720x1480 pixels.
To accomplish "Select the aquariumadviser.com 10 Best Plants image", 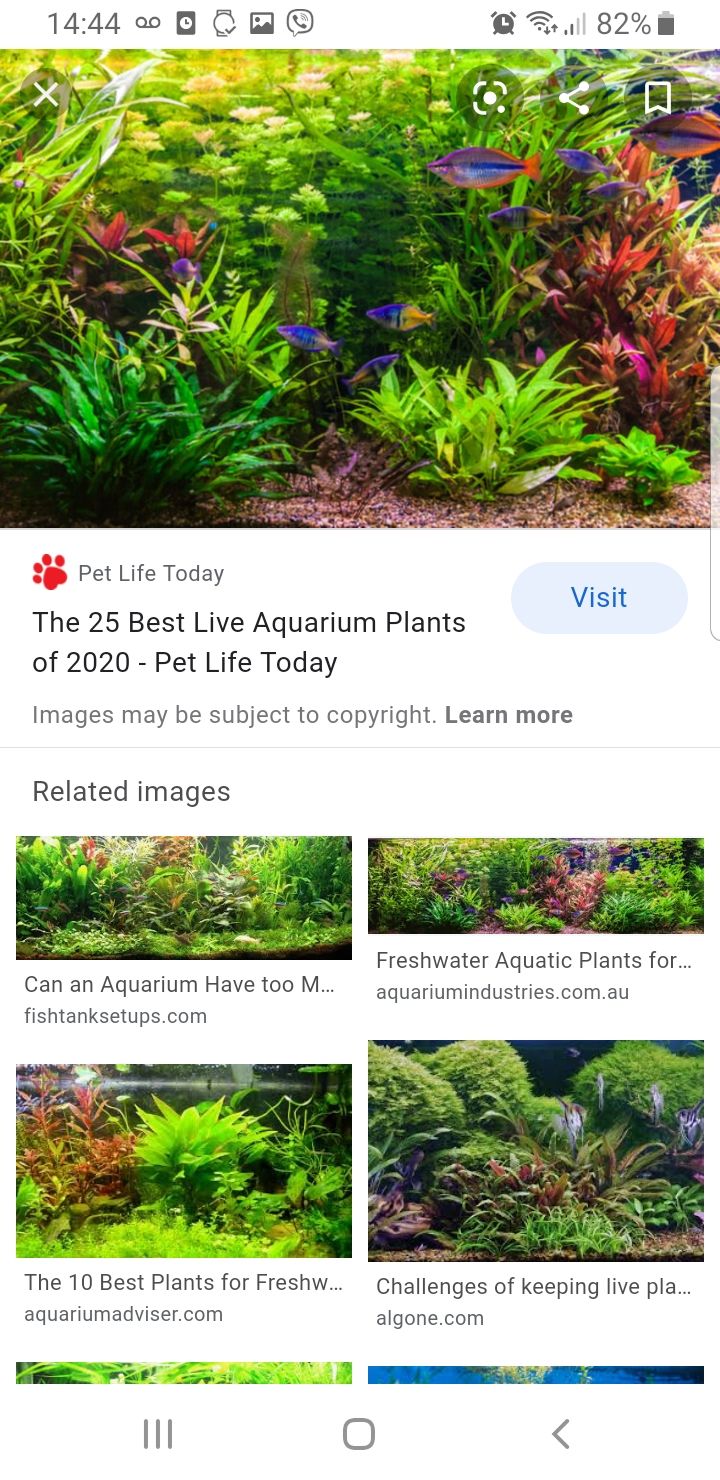I will [x=184, y=1160].
